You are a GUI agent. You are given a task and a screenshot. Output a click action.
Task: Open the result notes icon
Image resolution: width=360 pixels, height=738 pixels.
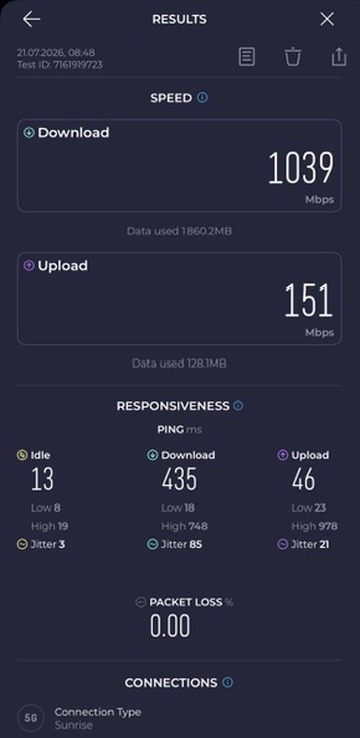247,57
